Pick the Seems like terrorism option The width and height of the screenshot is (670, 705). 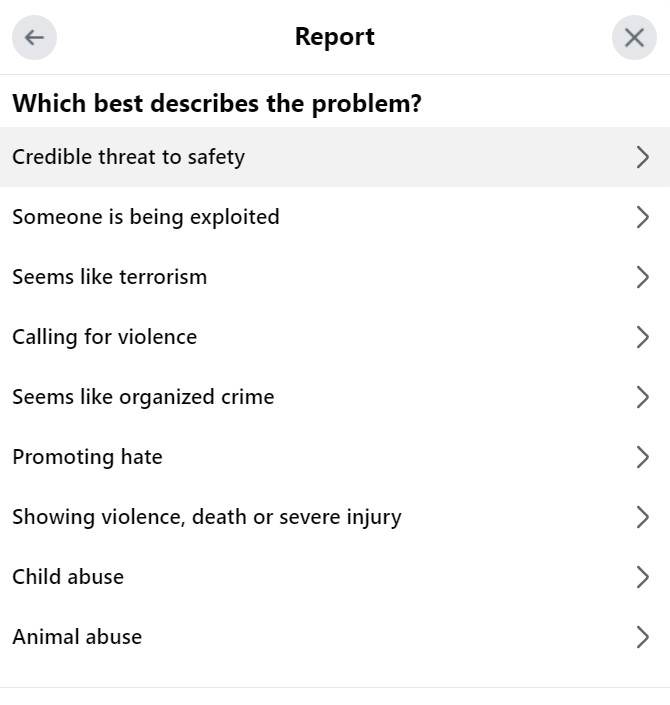pos(334,277)
